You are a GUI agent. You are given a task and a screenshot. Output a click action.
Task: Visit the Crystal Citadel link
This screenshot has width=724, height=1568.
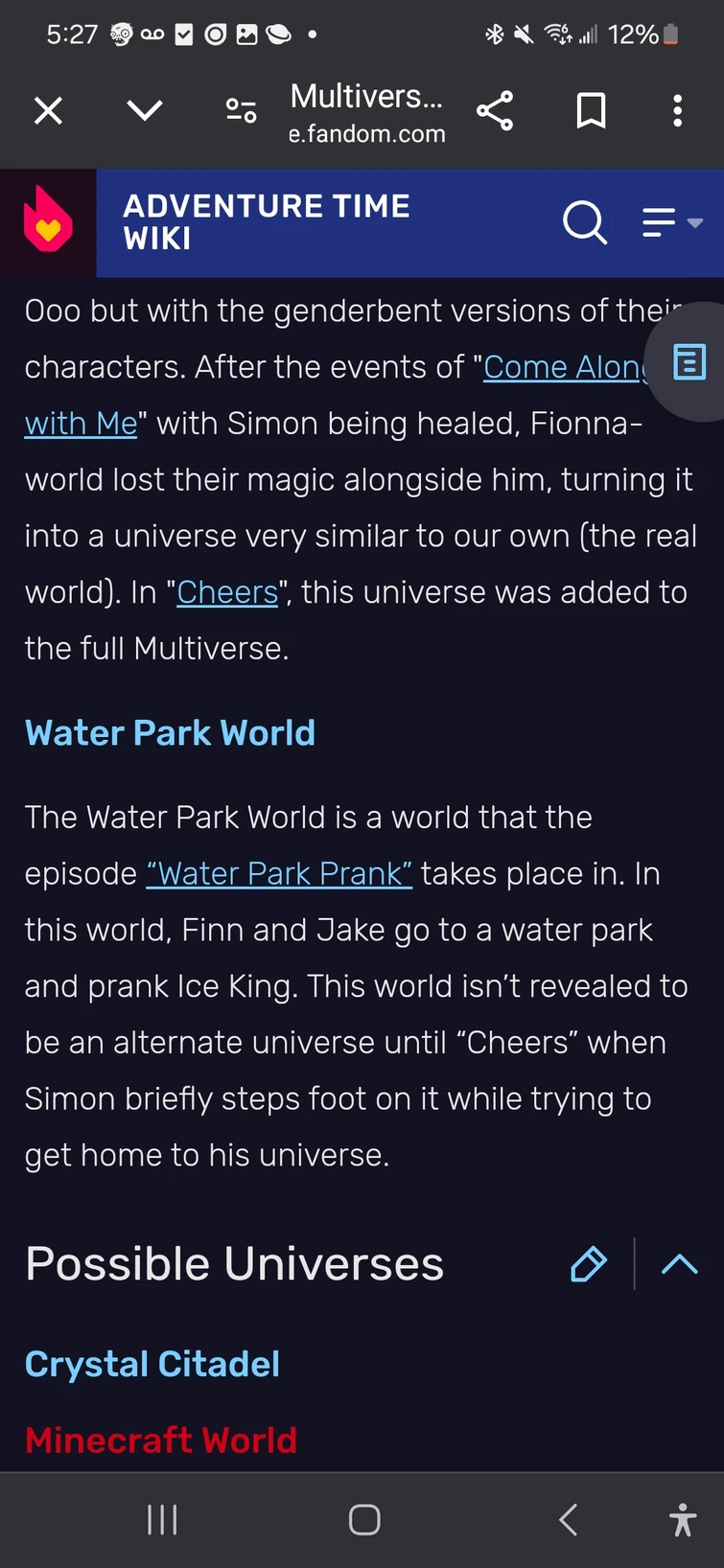point(152,1363)
